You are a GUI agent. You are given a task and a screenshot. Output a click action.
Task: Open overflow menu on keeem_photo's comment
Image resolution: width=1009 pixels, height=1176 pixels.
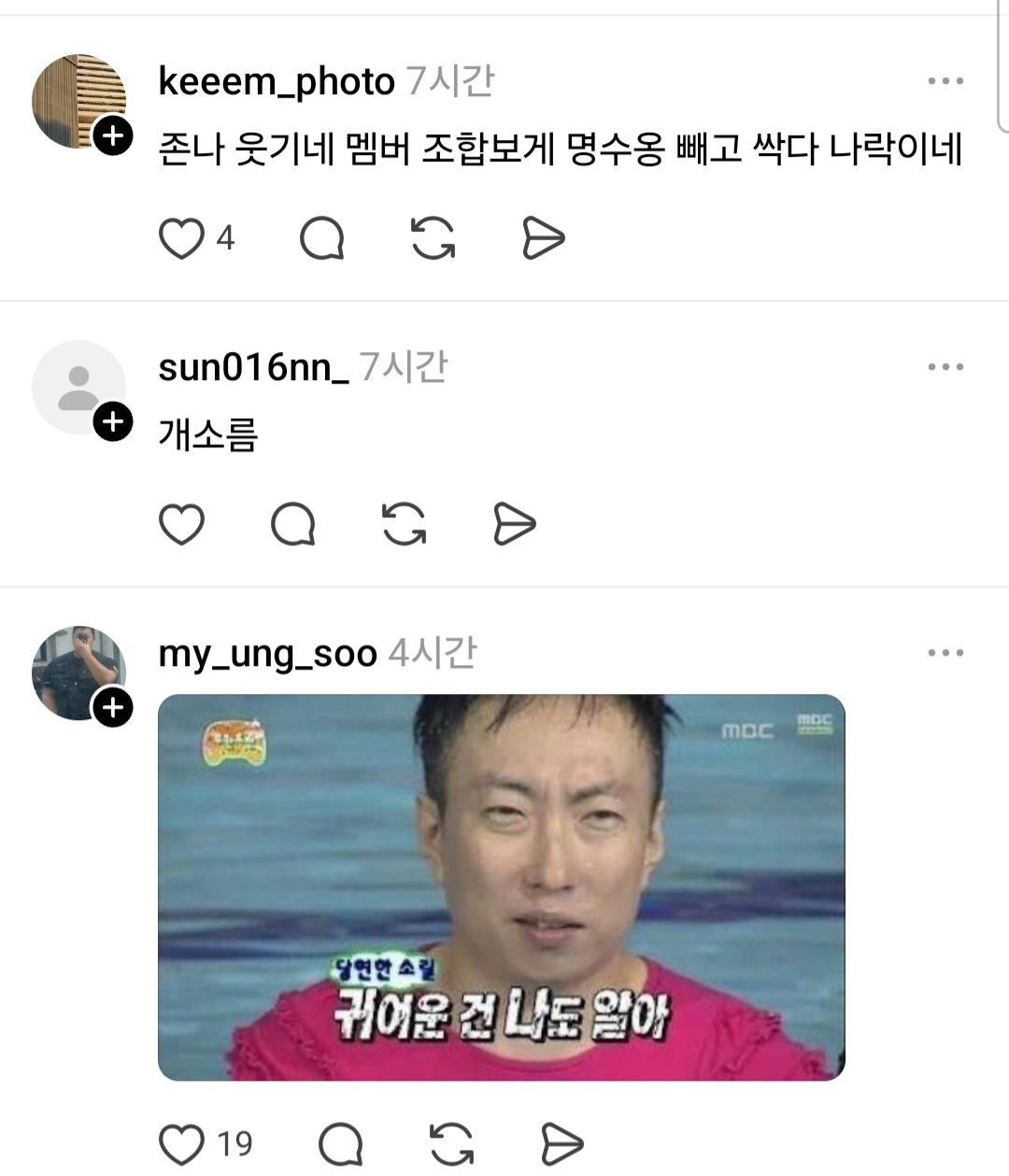coord(945,81)
